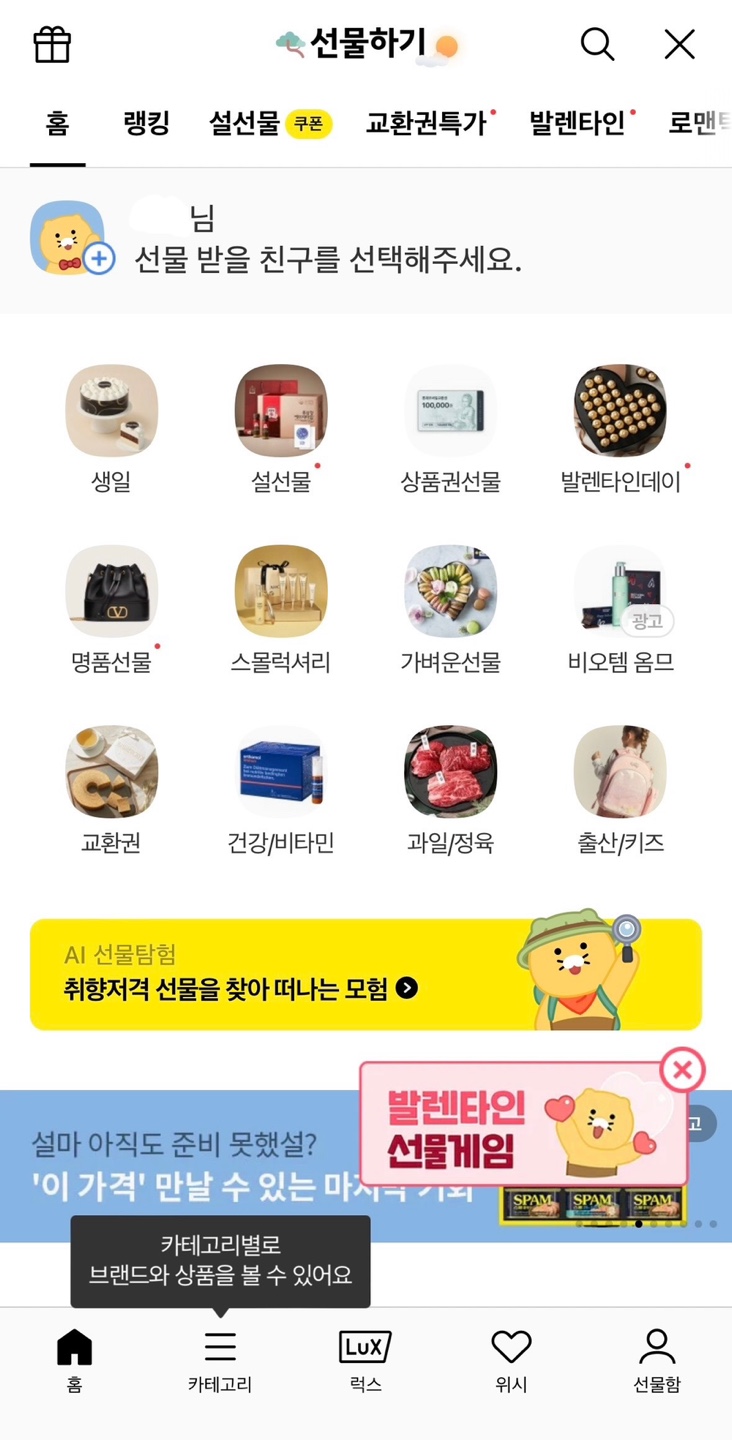Tap a carousel dot under the SPAM banner
The width and height of the screenshot is (732, 1440).
(640, 1224)
